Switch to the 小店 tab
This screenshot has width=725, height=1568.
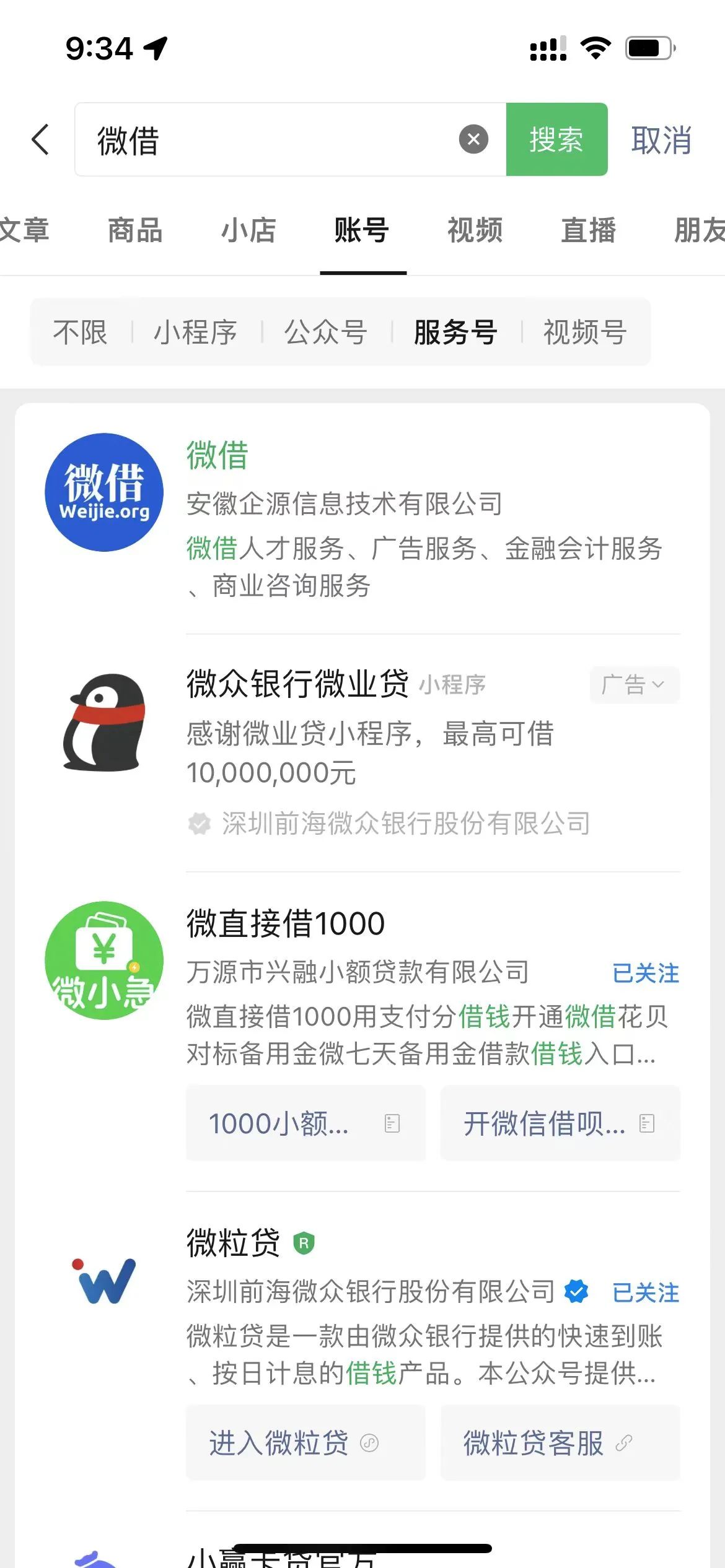tap(248, 230)
